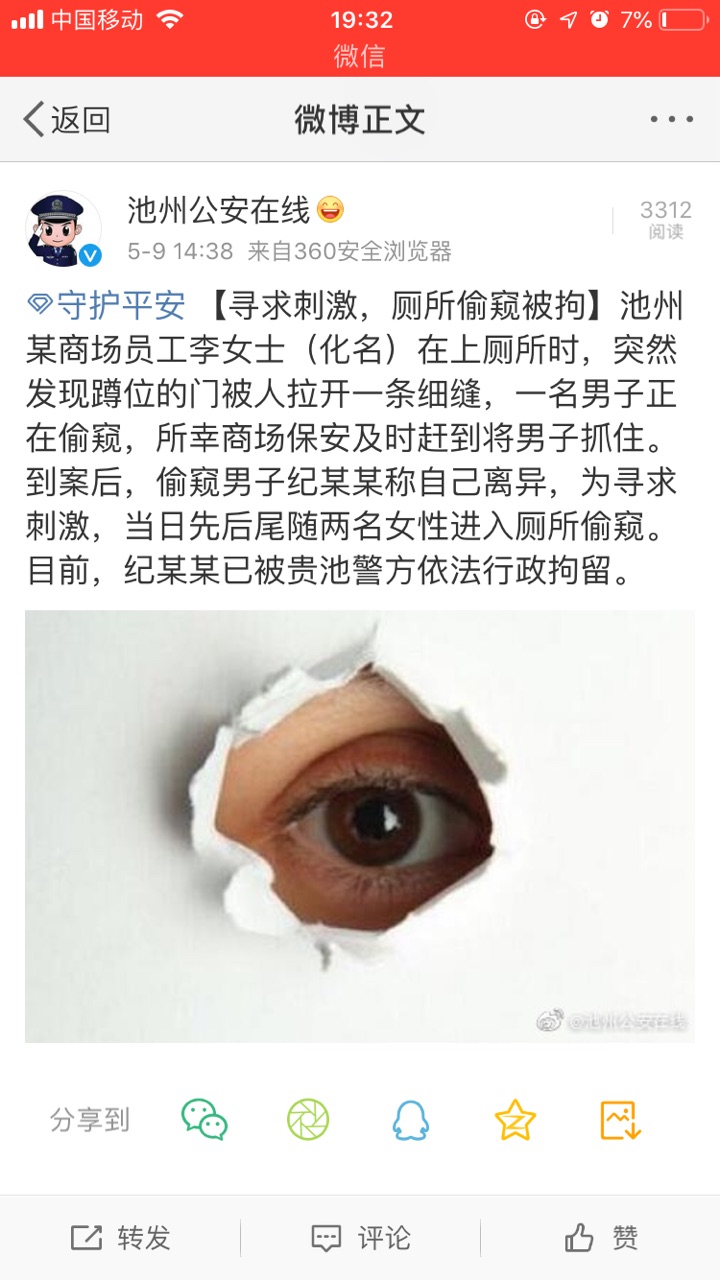Open the three-dot overflow menu
720x1280 pixels.
click(671, 119)
